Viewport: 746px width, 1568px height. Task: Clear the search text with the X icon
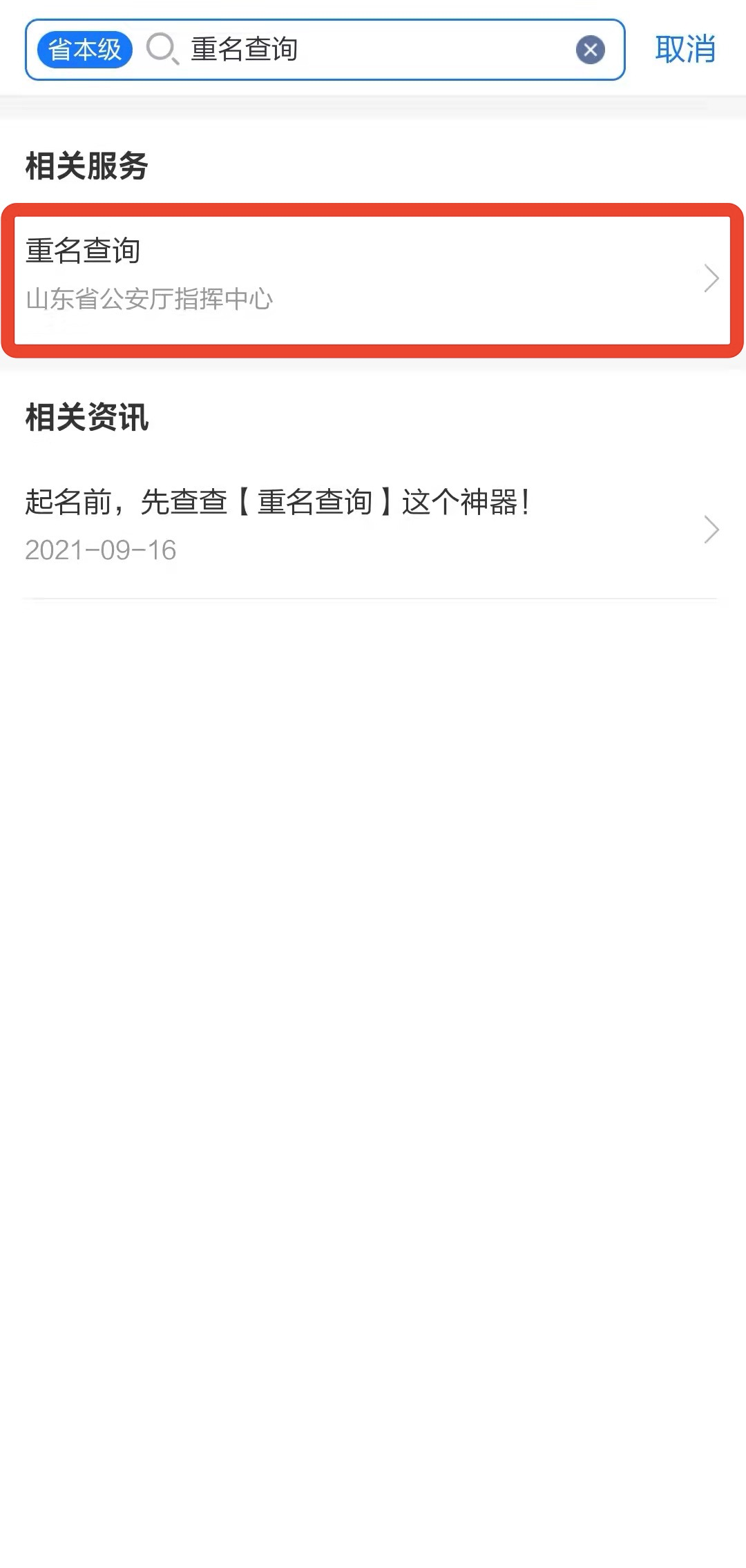(x=590, y=50)
